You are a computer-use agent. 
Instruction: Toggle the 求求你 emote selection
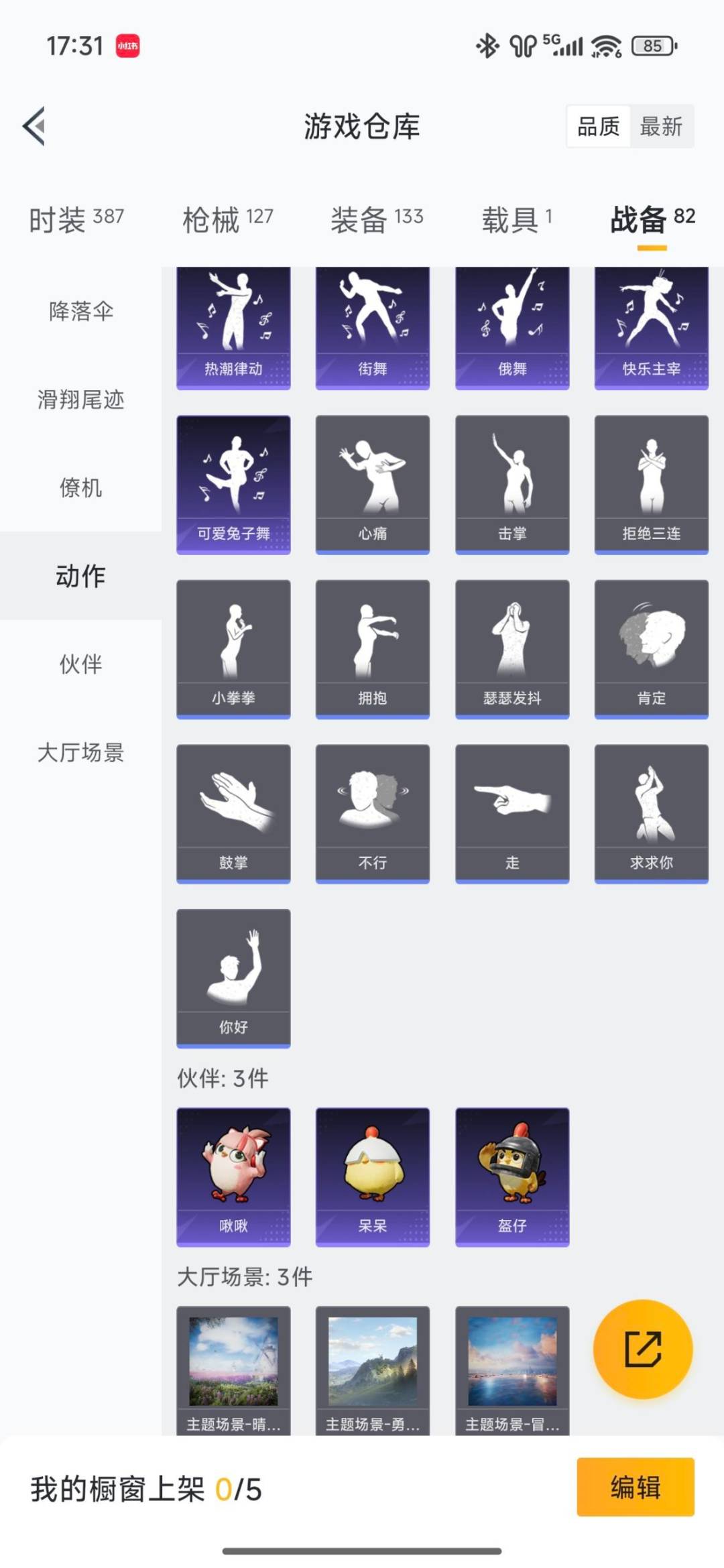pyautogui.click(x=651, y=811)
